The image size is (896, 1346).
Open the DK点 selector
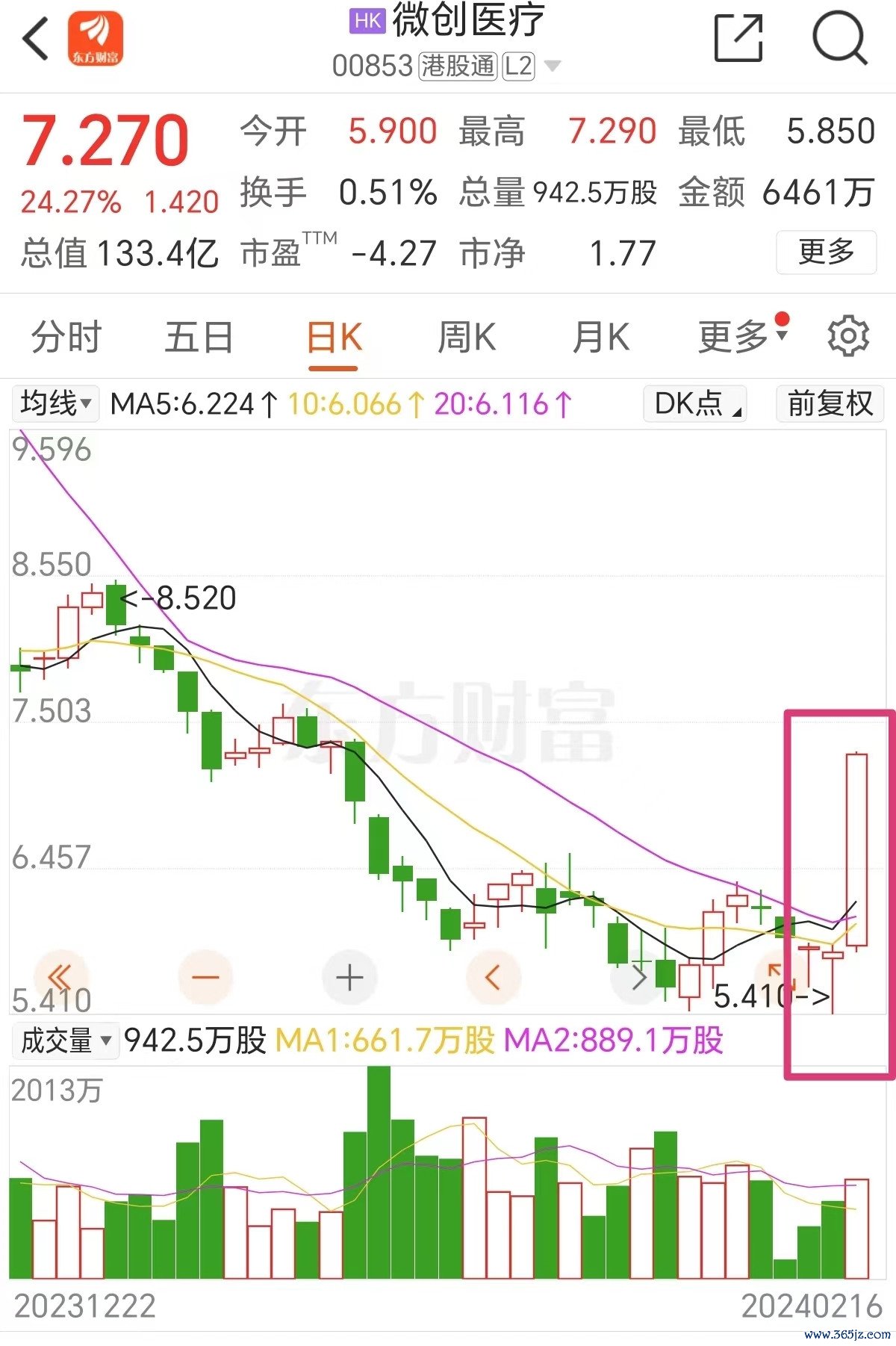[696, 404]
